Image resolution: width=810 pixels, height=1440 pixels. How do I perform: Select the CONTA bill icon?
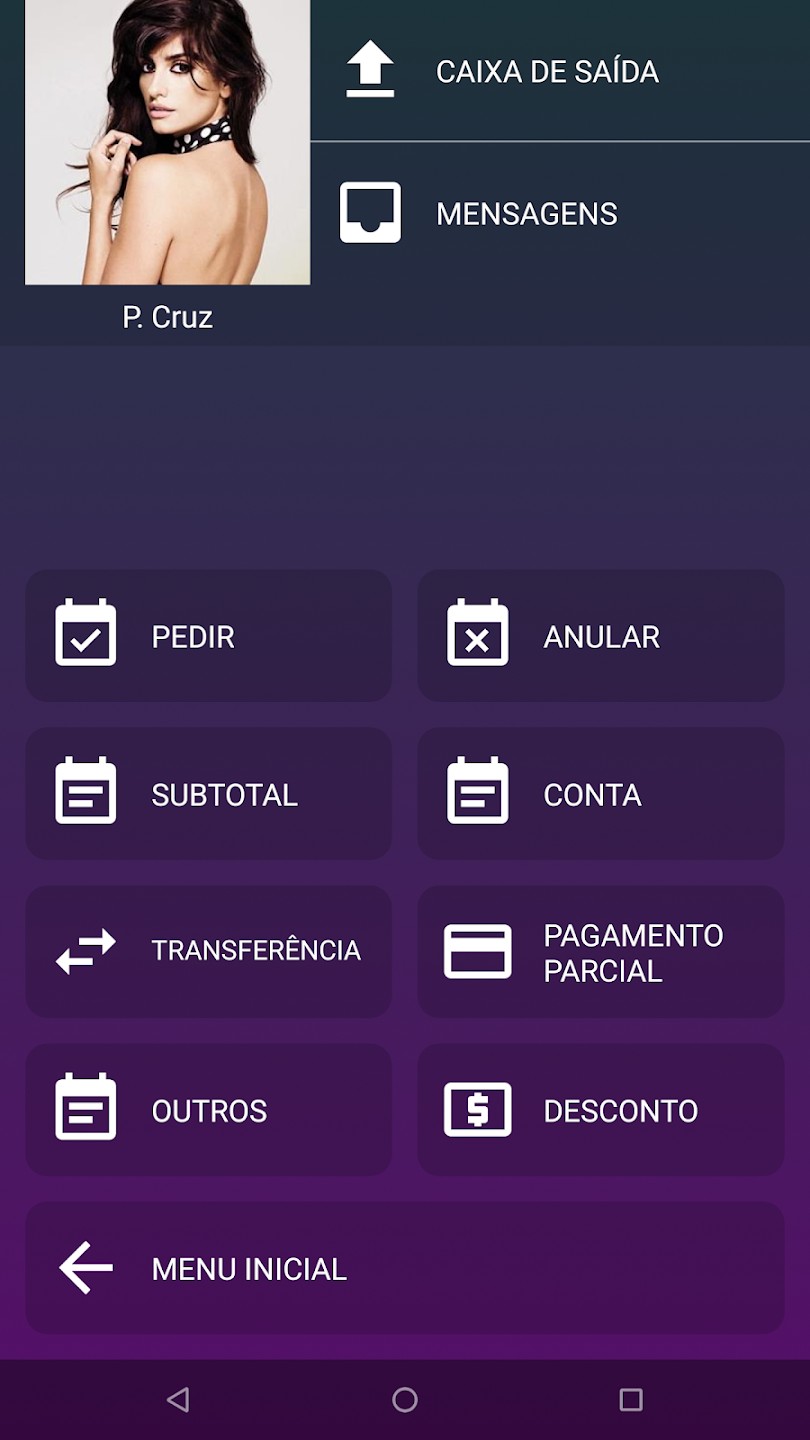(x=478, y=793)
